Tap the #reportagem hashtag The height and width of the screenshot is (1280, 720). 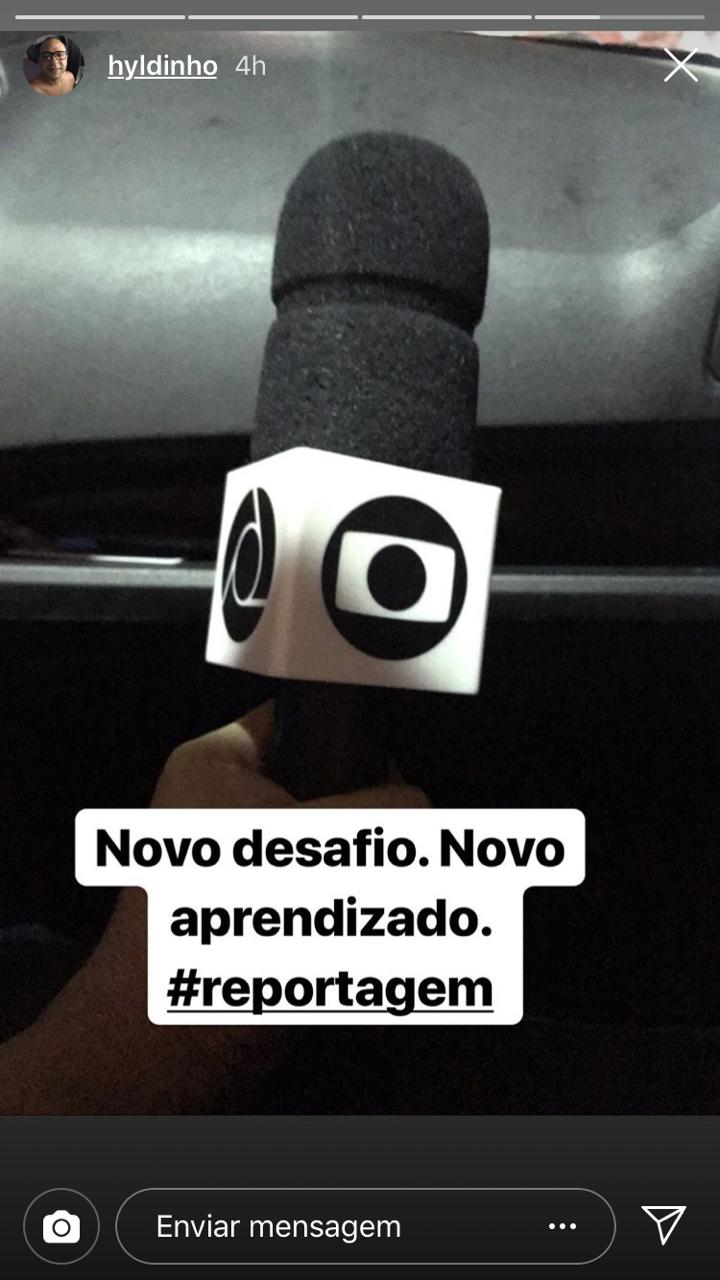(x=330, y=988)
